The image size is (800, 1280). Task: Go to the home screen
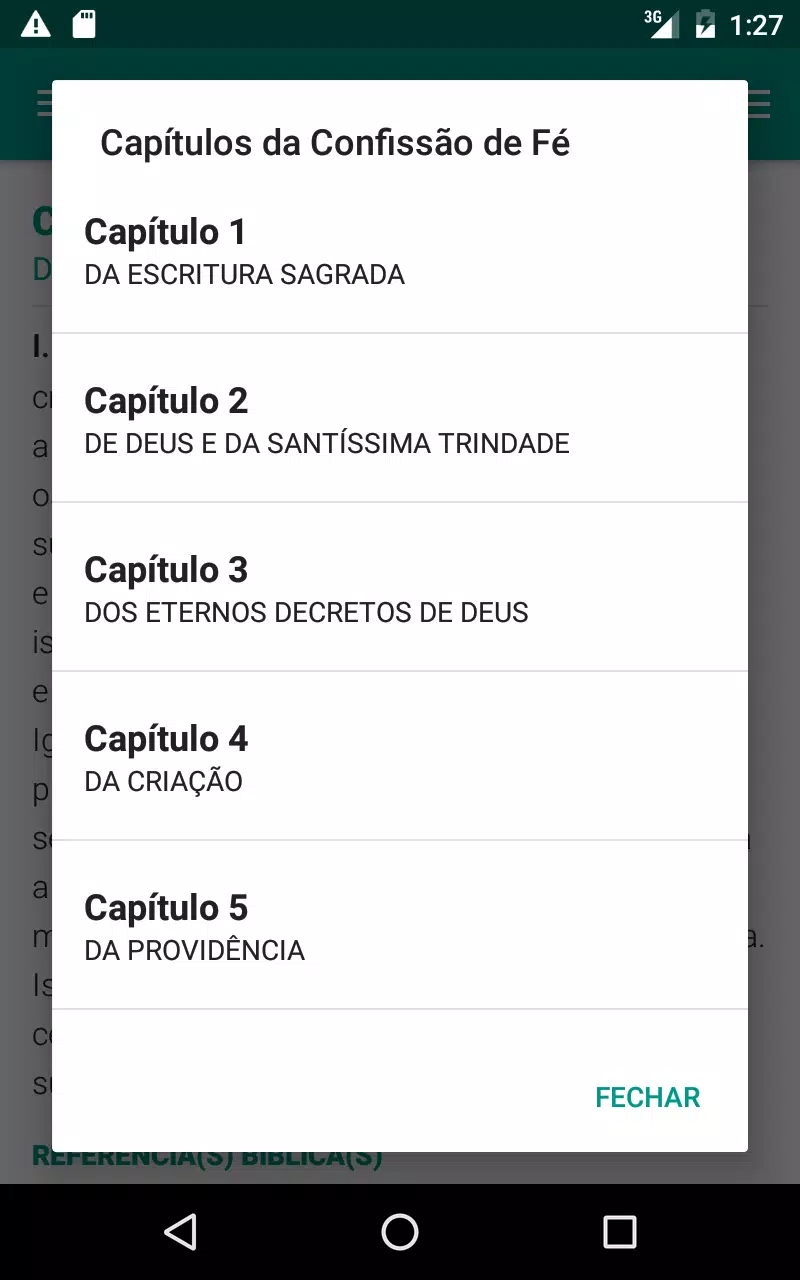coord(400,1232)
